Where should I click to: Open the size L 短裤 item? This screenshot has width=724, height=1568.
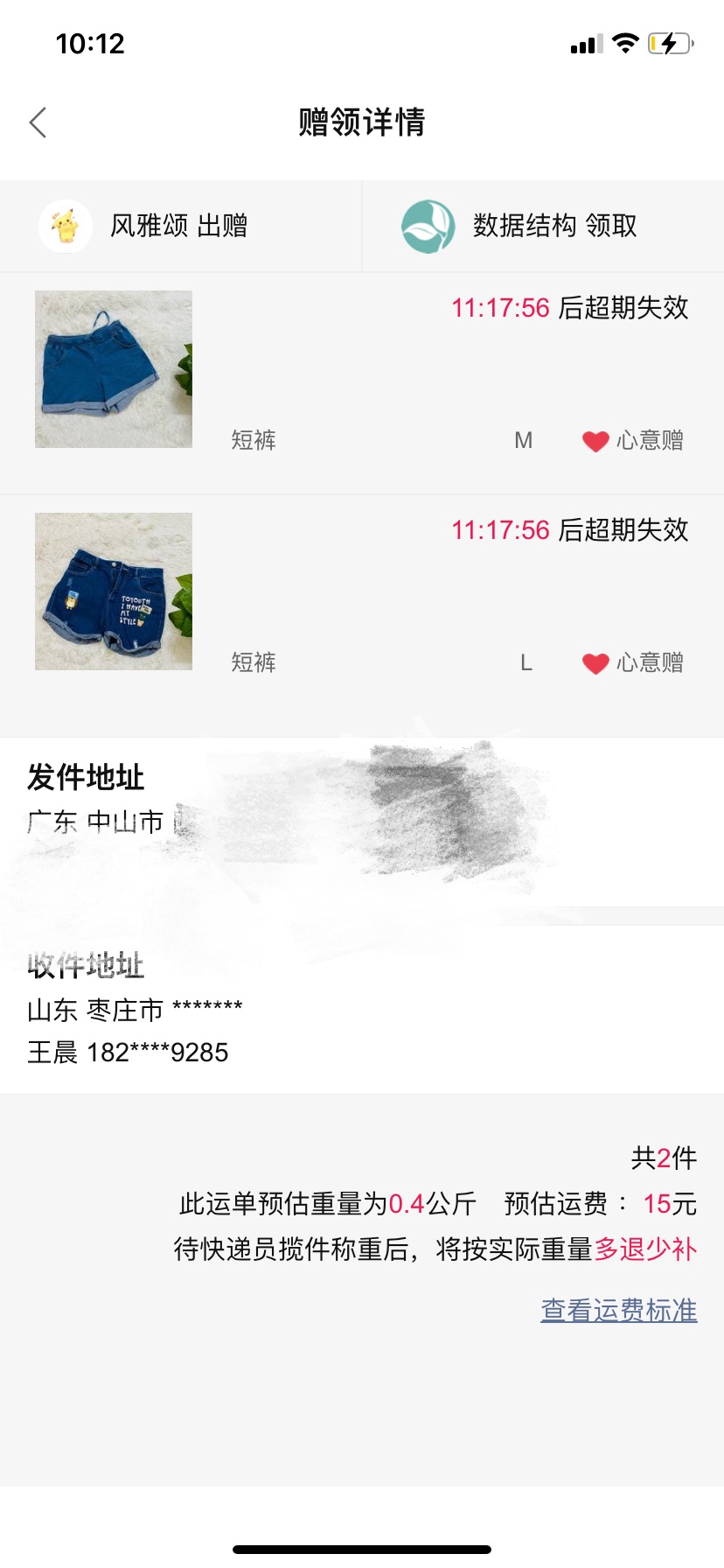click(x=114, y=591)
